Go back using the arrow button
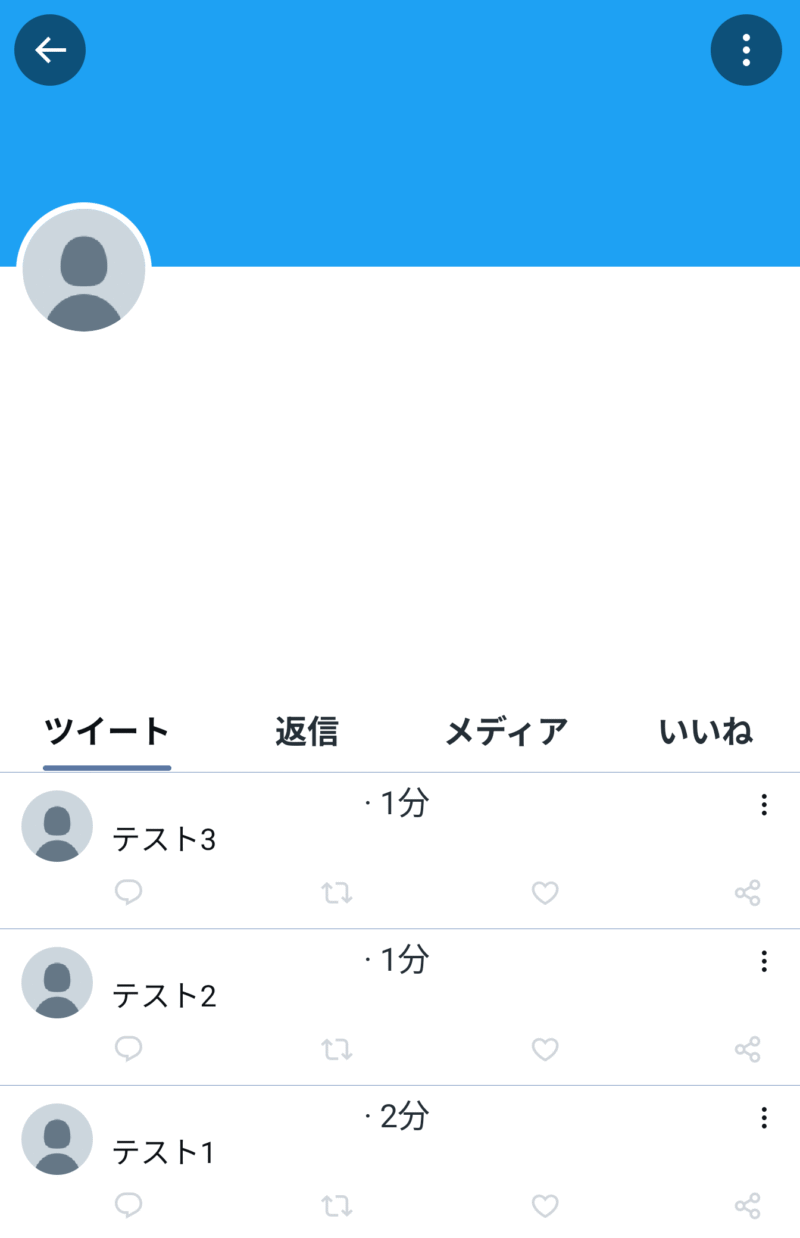The image size is (800, 1238). 50,50
